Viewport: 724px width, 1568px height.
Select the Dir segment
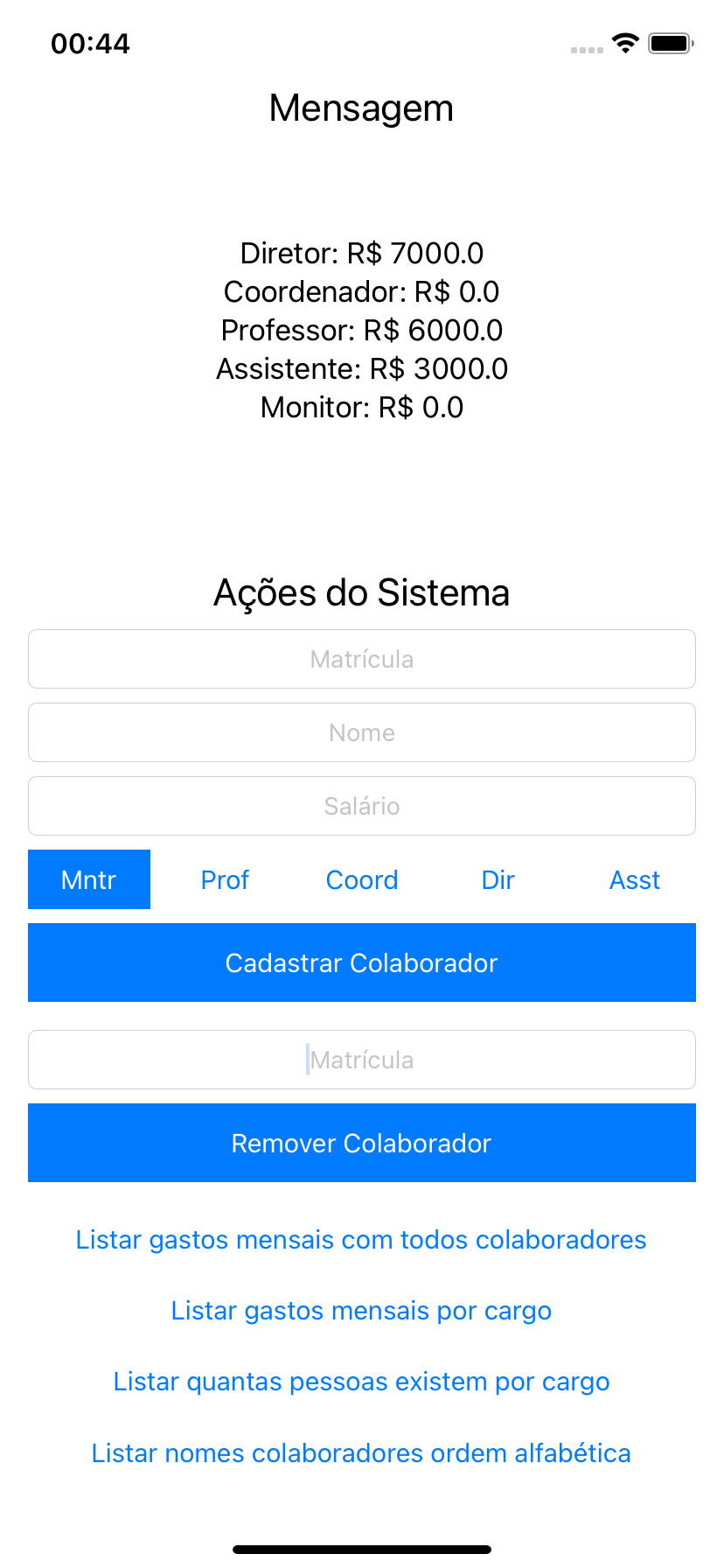[x=498, y=879]
